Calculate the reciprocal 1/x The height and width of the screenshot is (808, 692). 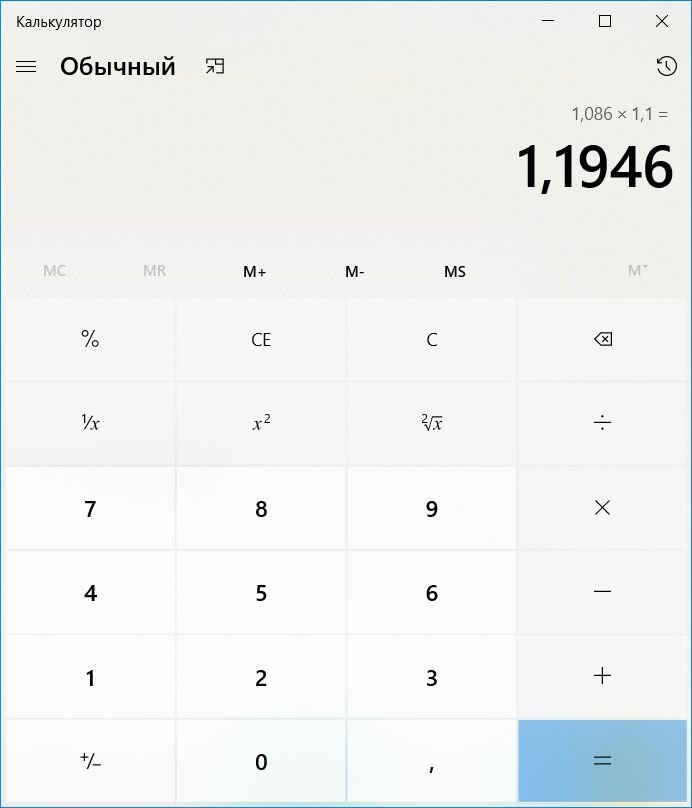(90, 423)
